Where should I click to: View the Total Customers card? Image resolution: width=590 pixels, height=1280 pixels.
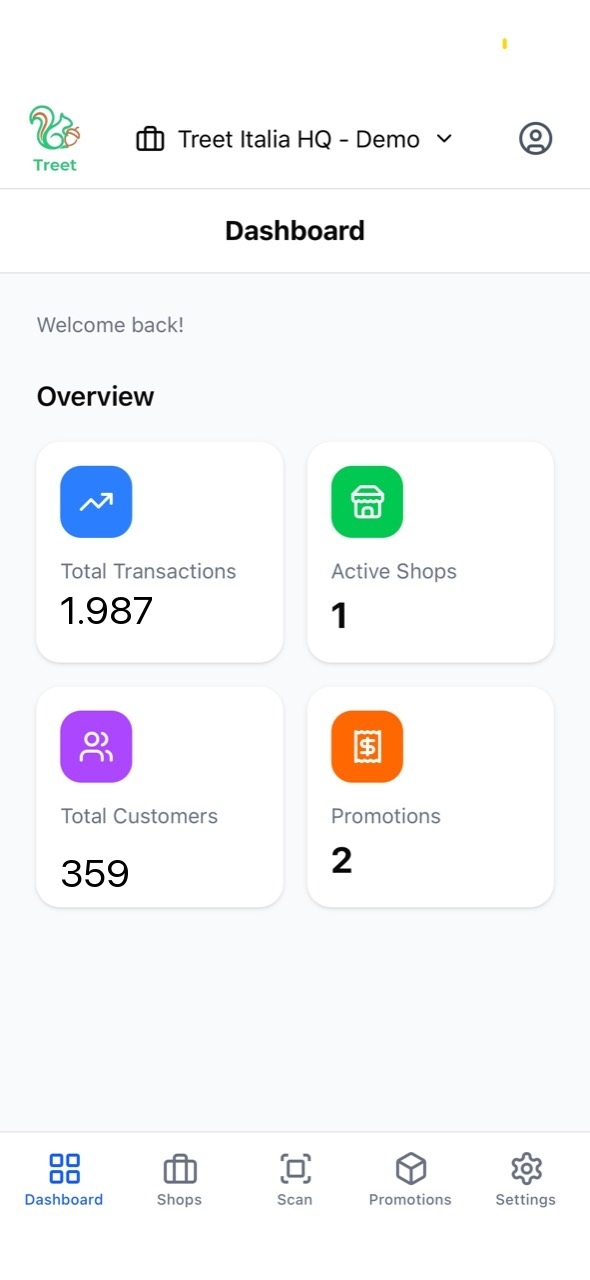(x=160, y=797)
